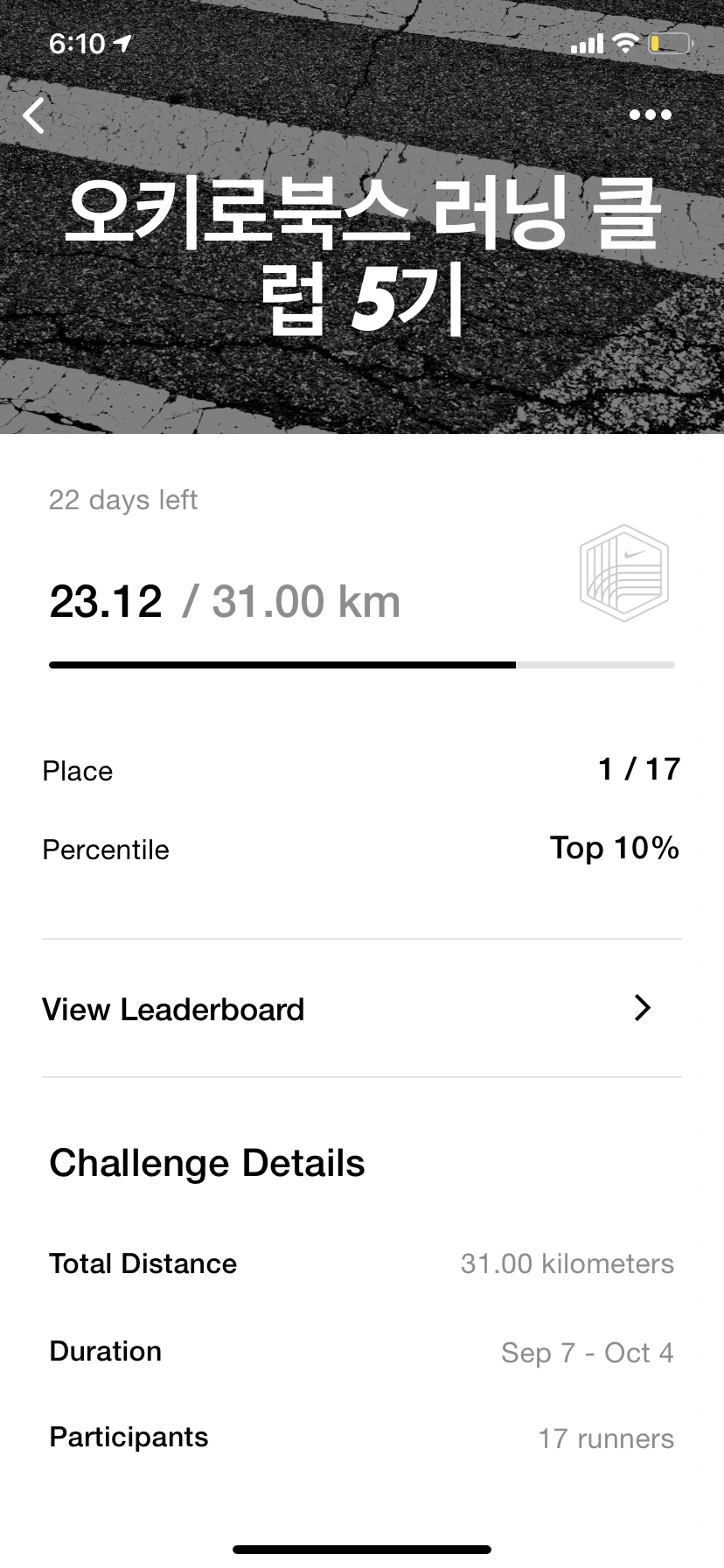The image size is (724, 1568).
Task: Open View Leaderboard
Action: (361, 1009)
